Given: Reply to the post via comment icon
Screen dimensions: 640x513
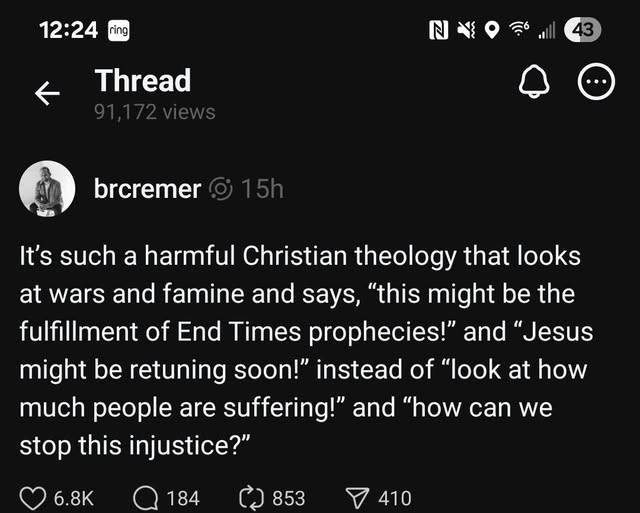Looking at the screenshot, I should [145, 497].
